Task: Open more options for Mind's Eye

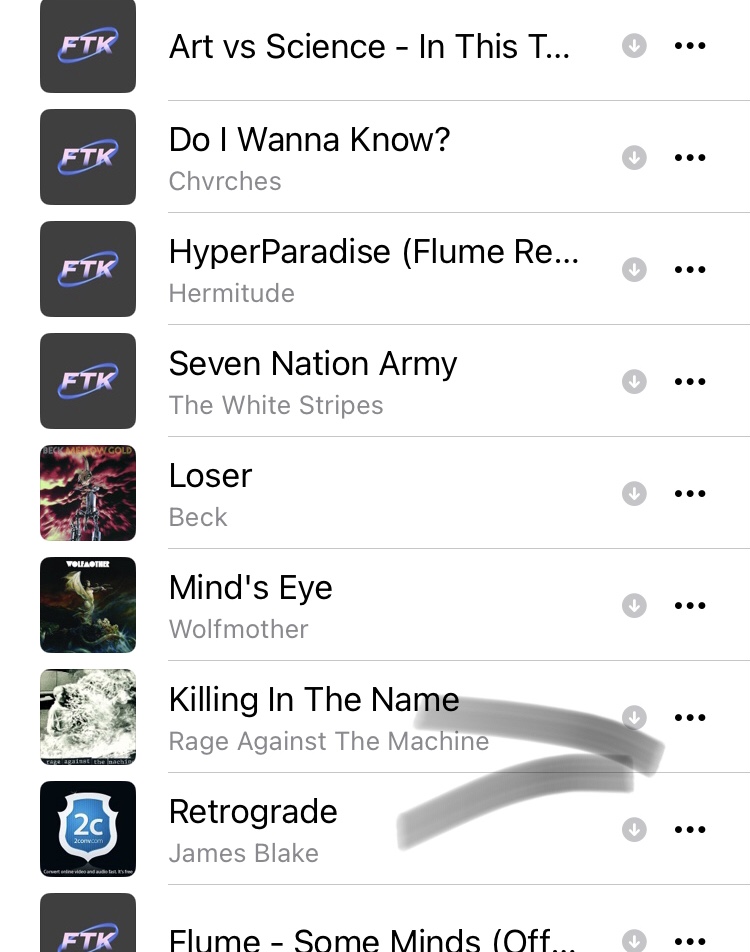Action: (x=690, y=606)
